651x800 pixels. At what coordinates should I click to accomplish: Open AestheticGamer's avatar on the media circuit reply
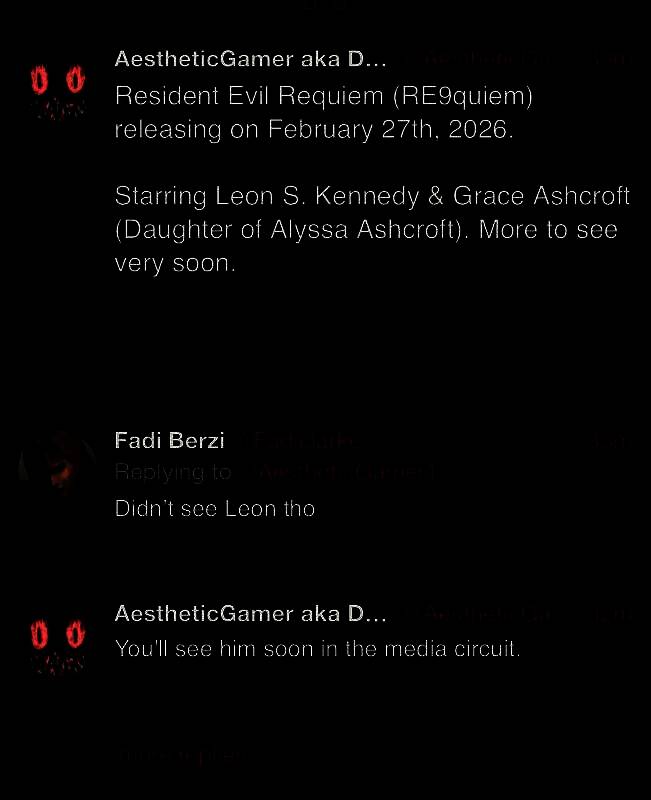coord(57,645)
